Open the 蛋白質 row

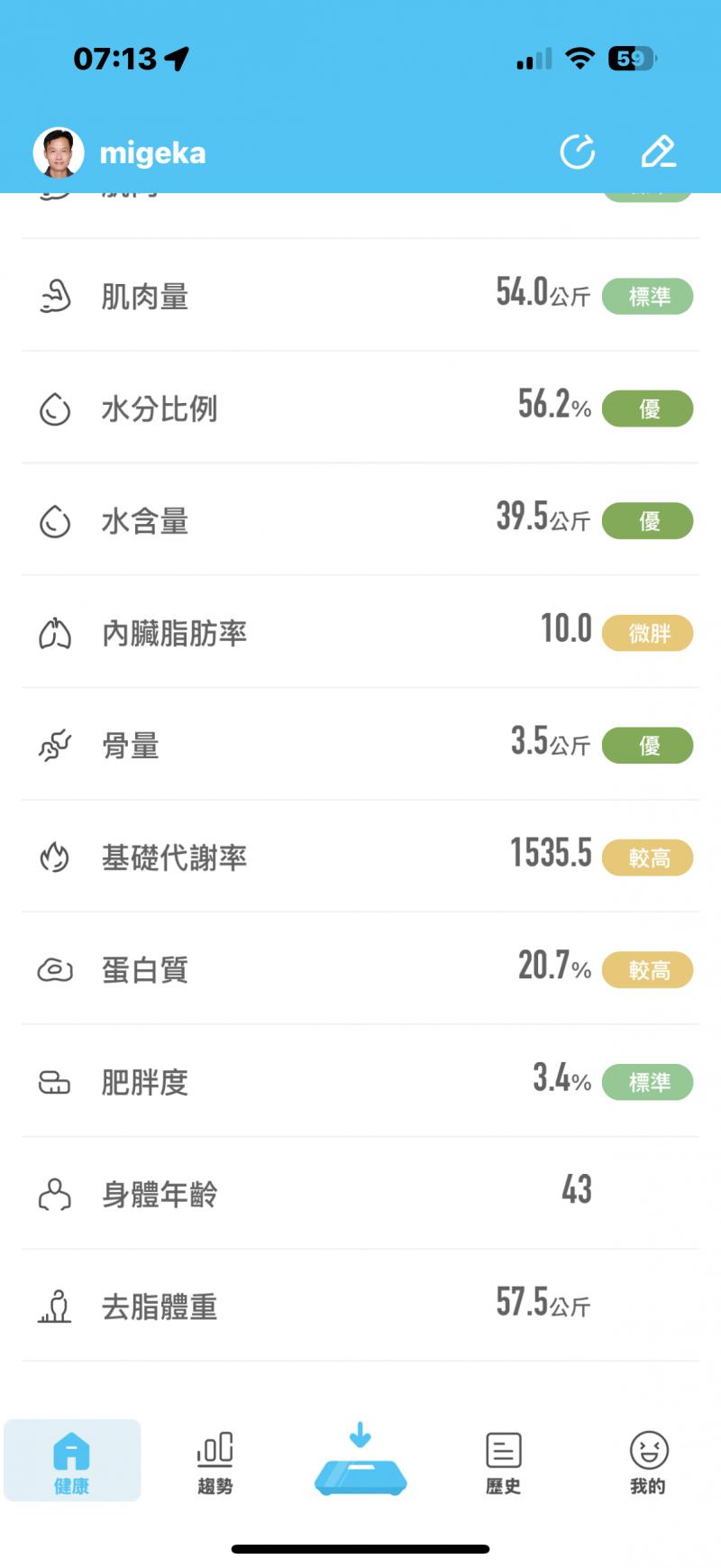(360, 969)
